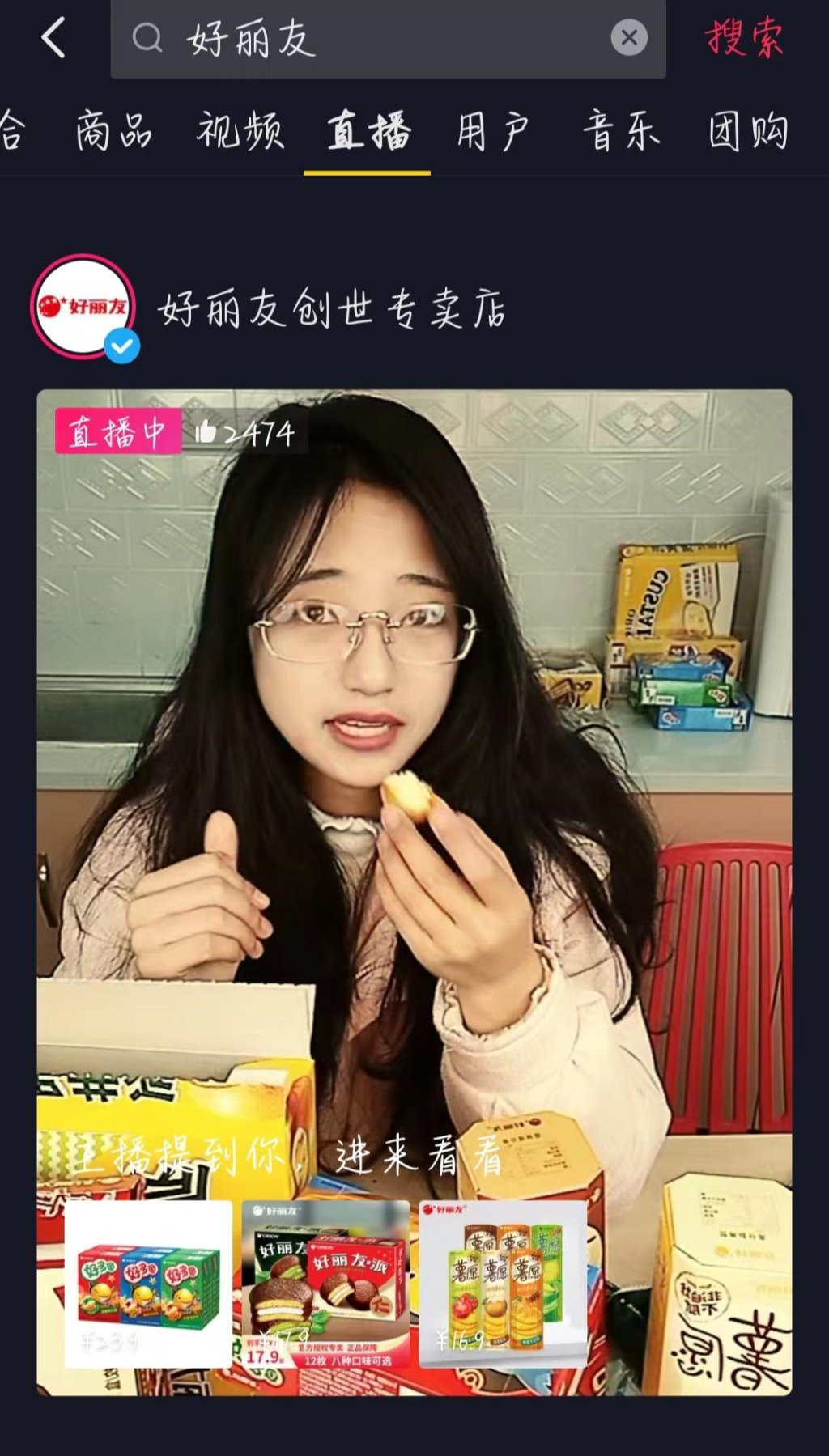
Task: Switch to the 团购 tab
Action: [x=748, y=131]
